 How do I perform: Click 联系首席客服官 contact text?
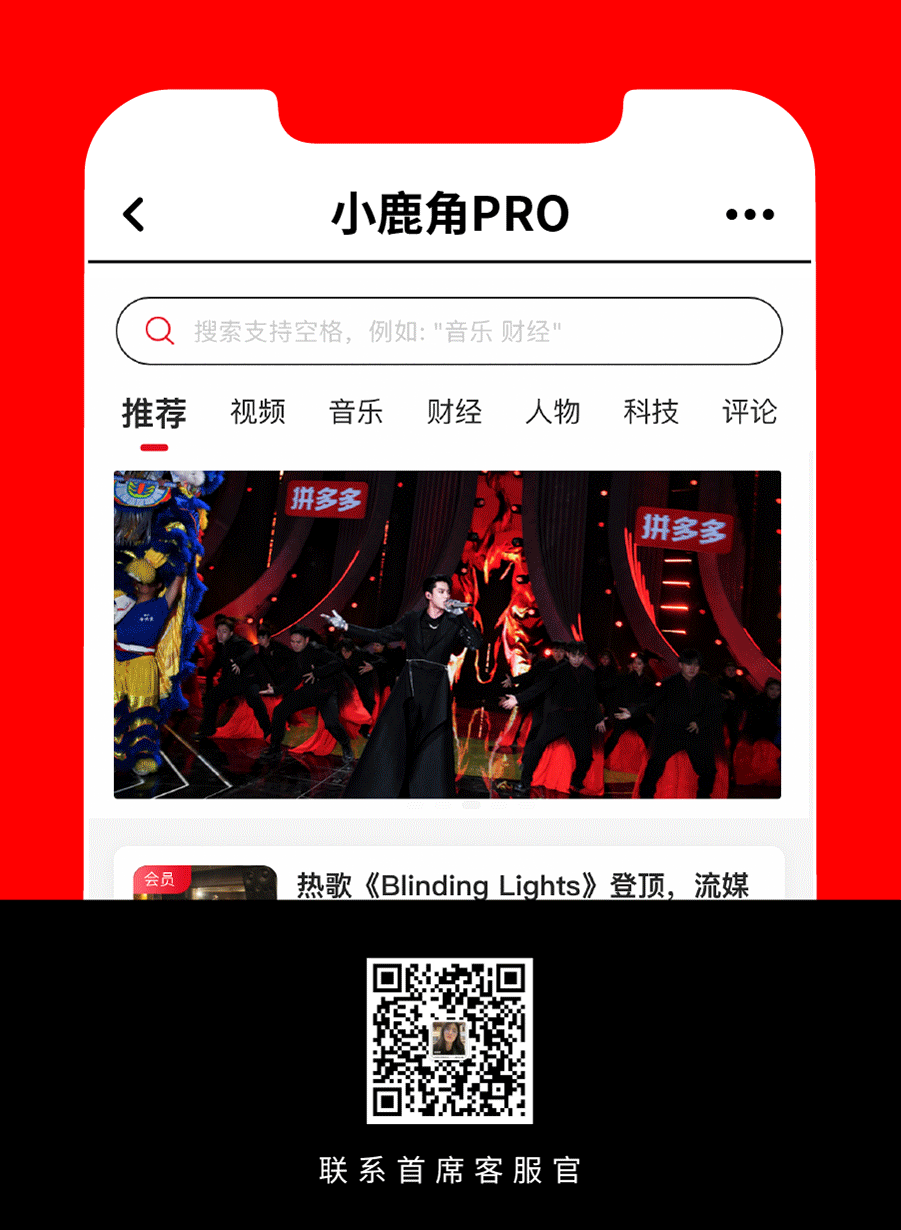pyautogui.click(x=450, y=1168)
